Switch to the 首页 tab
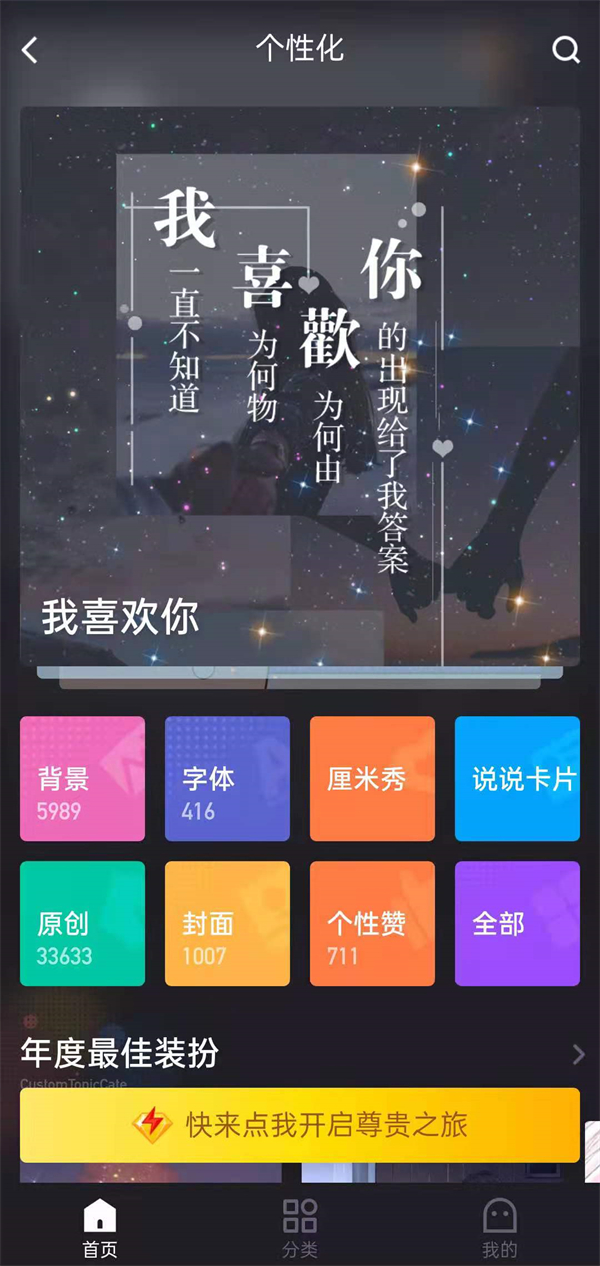600x1266 pixels. point(100,1228)
